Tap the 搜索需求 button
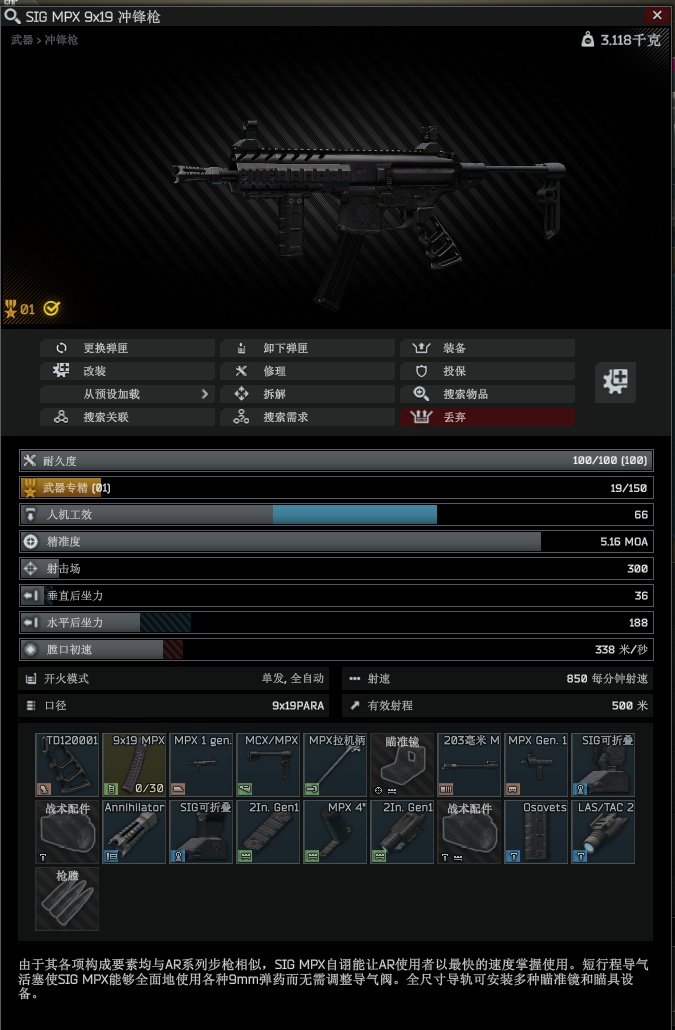The height and width of the screenshot is (1030, 675). pos(307,417)
